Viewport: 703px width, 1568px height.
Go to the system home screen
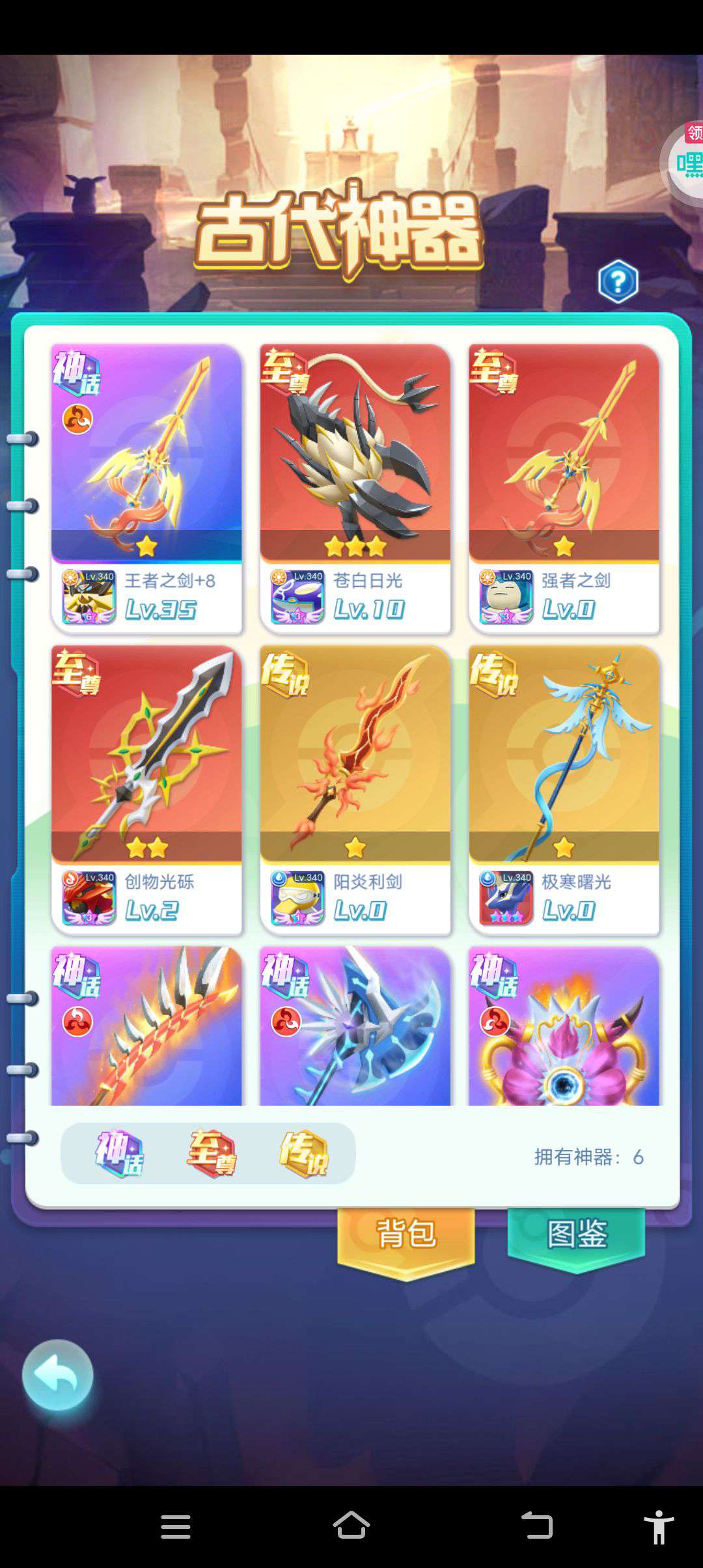tap(351, 1526)
